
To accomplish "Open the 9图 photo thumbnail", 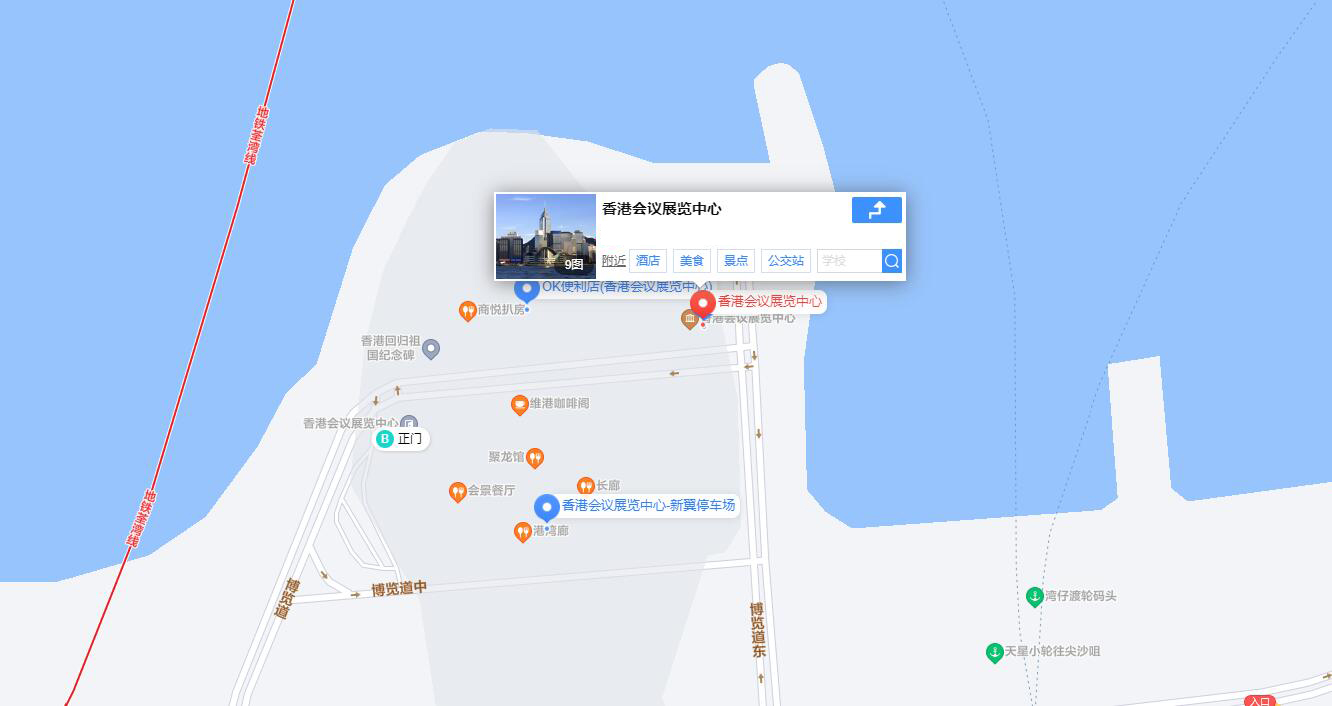I will click(x=546, y=236).
